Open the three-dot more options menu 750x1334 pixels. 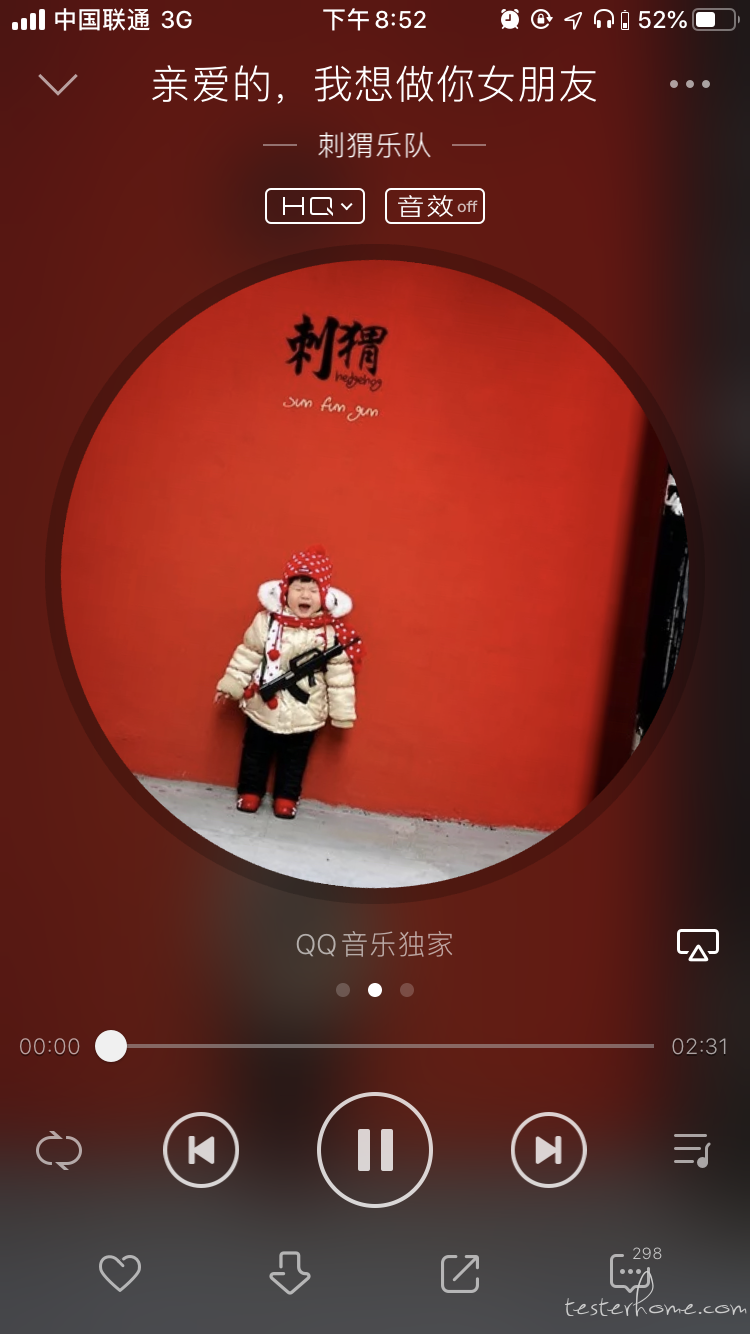(690, 84)
